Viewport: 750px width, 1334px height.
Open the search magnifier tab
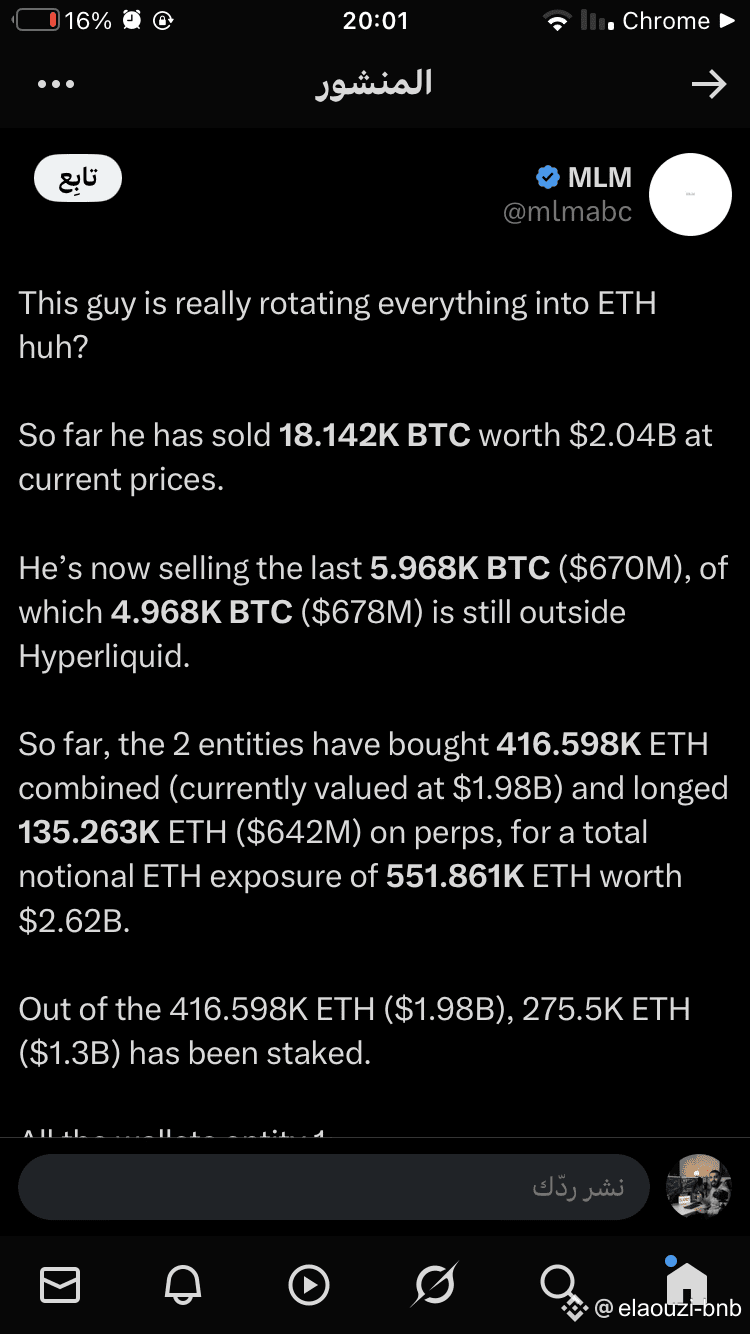pyautogui.click(x=558, y=1284)
